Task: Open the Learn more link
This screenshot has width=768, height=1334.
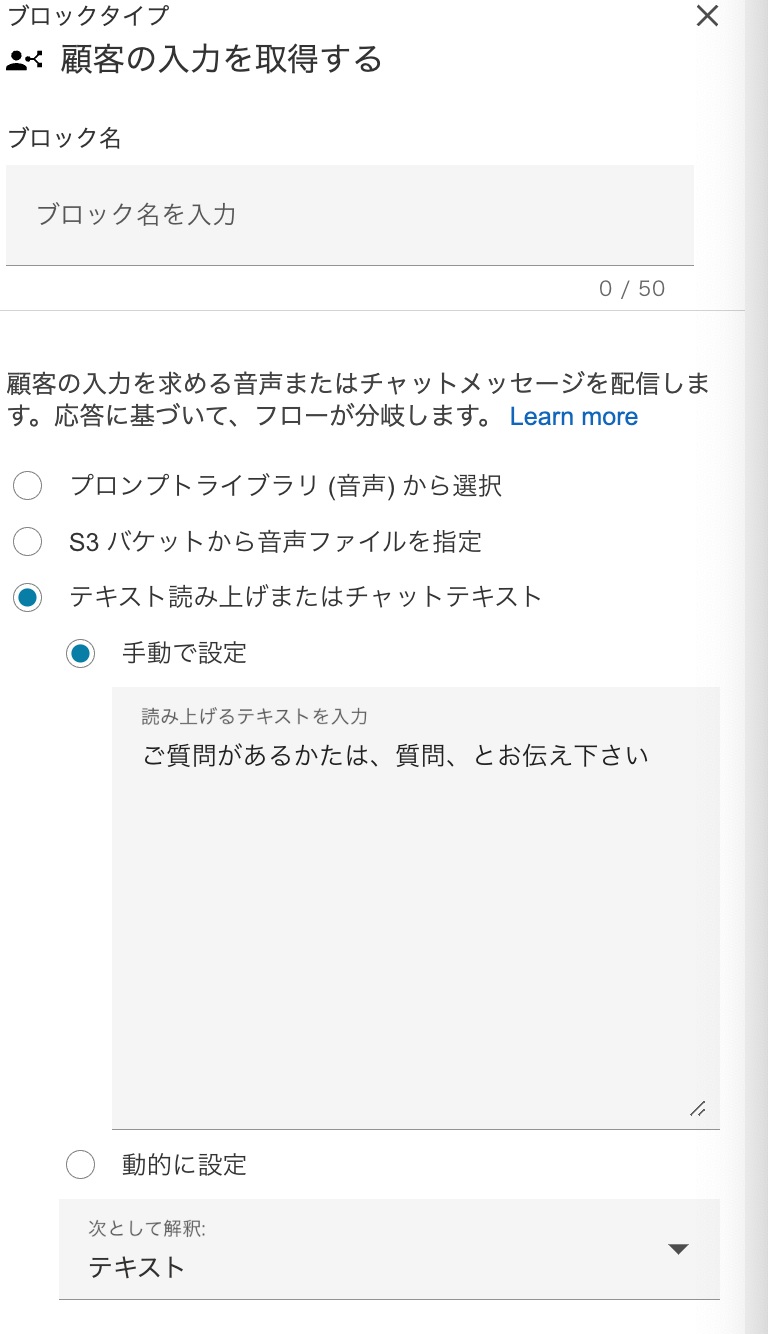Action: pos(574,416)
